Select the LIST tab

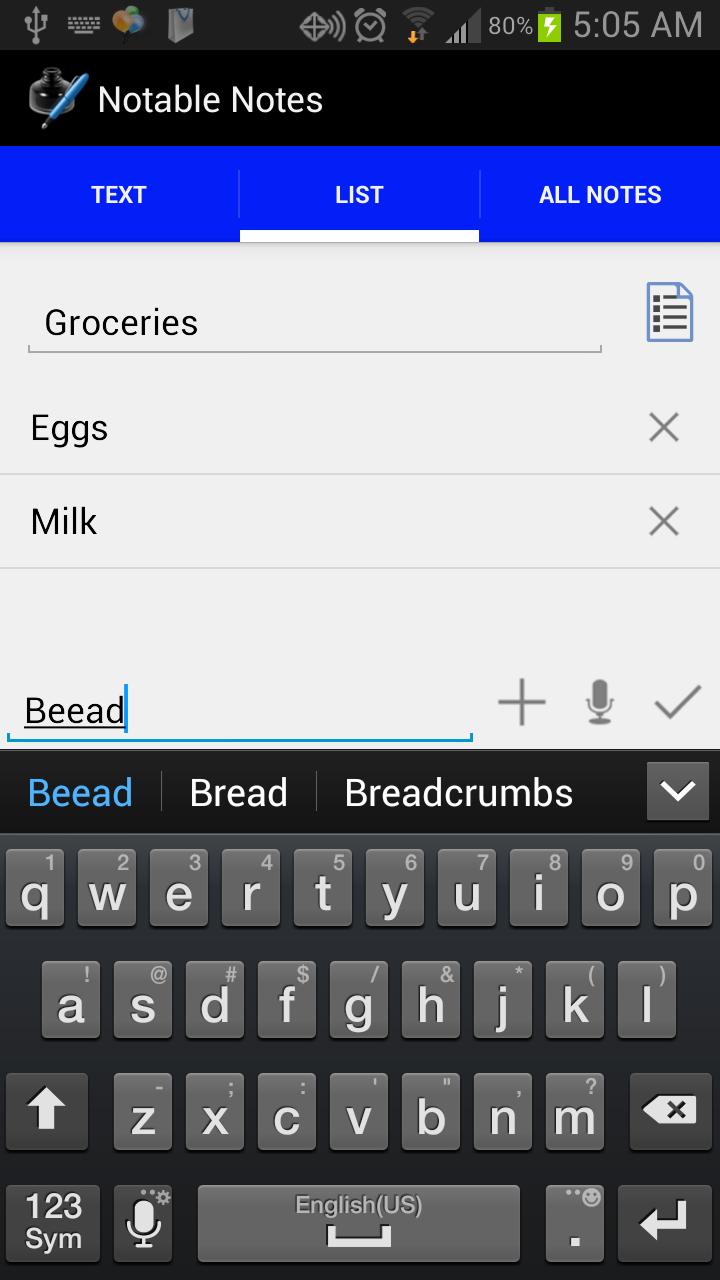pyautogui.click(x=359, y=195)
